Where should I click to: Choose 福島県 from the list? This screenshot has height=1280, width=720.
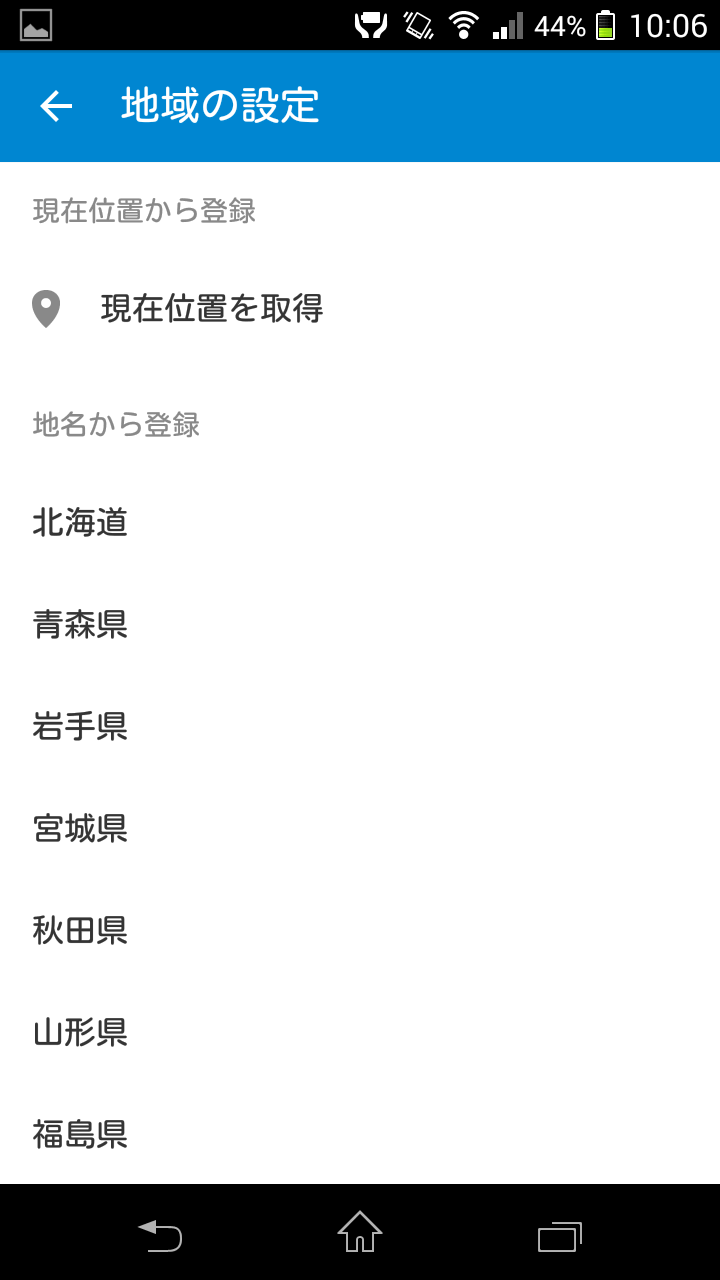(80, 1135)
